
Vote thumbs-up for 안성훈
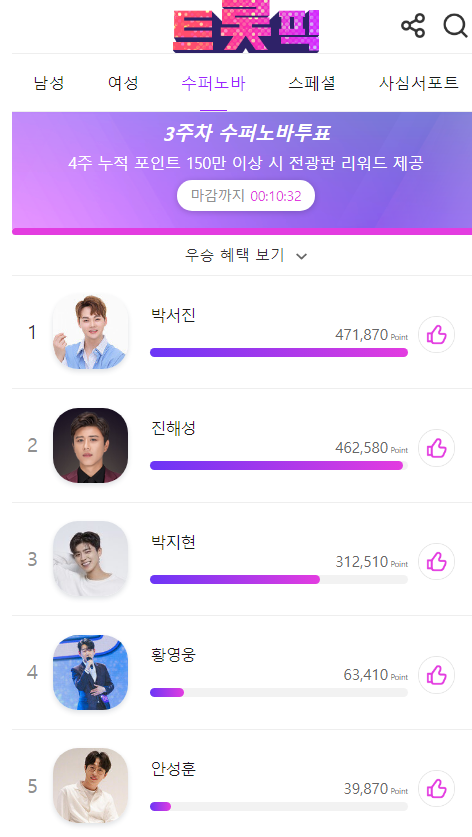(436, 788)
